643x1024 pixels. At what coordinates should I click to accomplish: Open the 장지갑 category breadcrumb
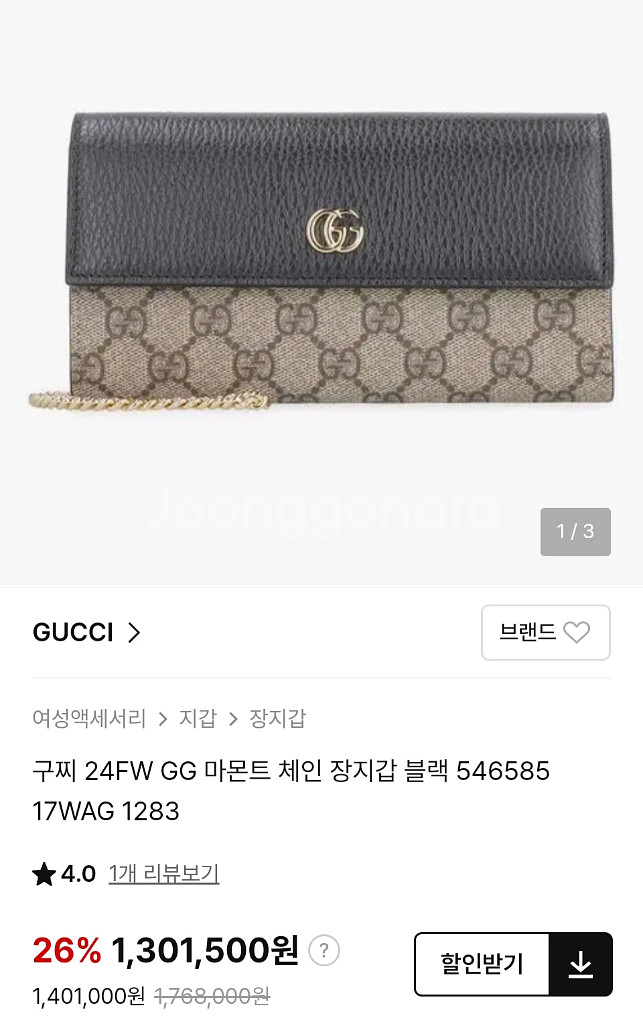pyautogui.click(x=277, y=718)
